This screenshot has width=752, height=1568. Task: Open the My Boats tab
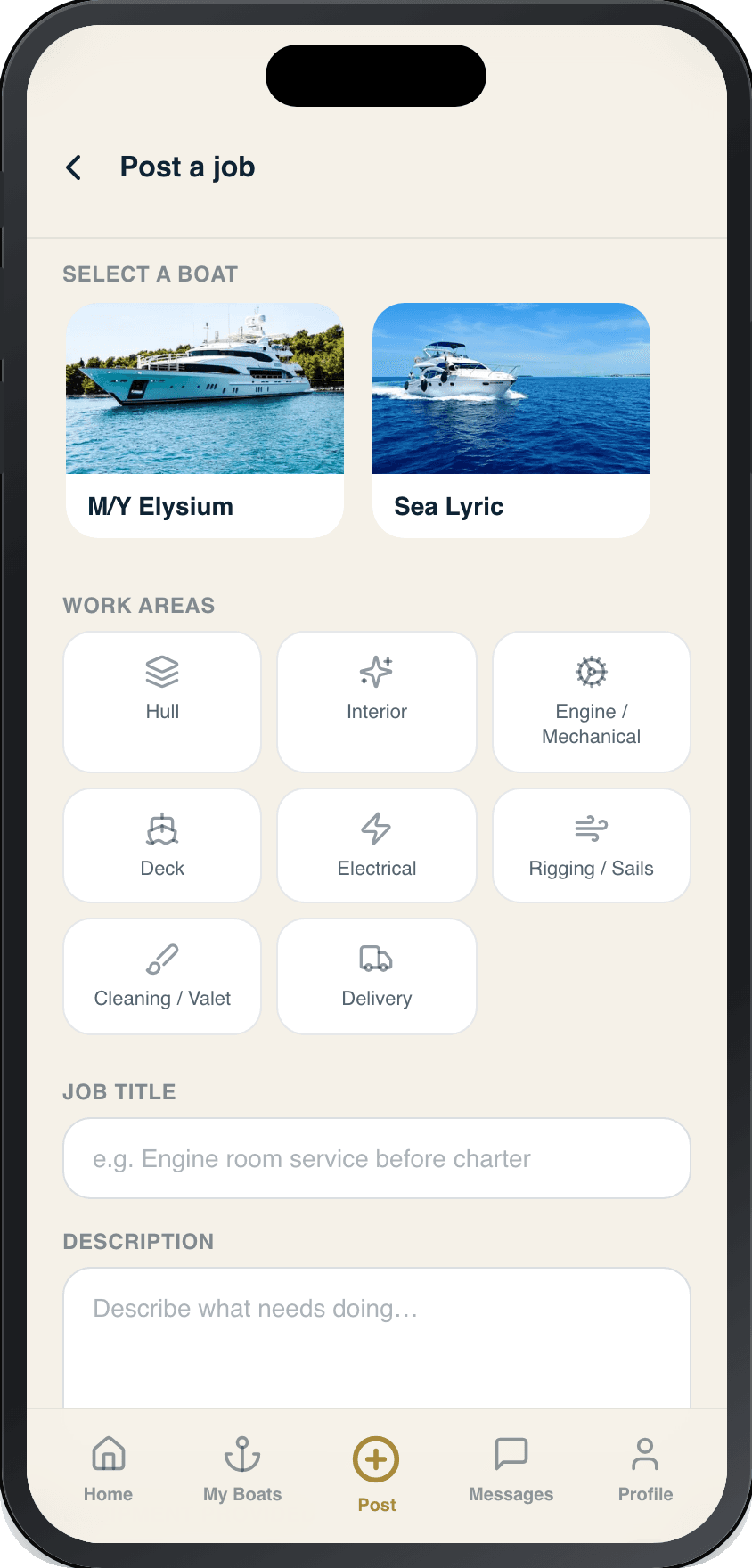tap(242, 1470)
